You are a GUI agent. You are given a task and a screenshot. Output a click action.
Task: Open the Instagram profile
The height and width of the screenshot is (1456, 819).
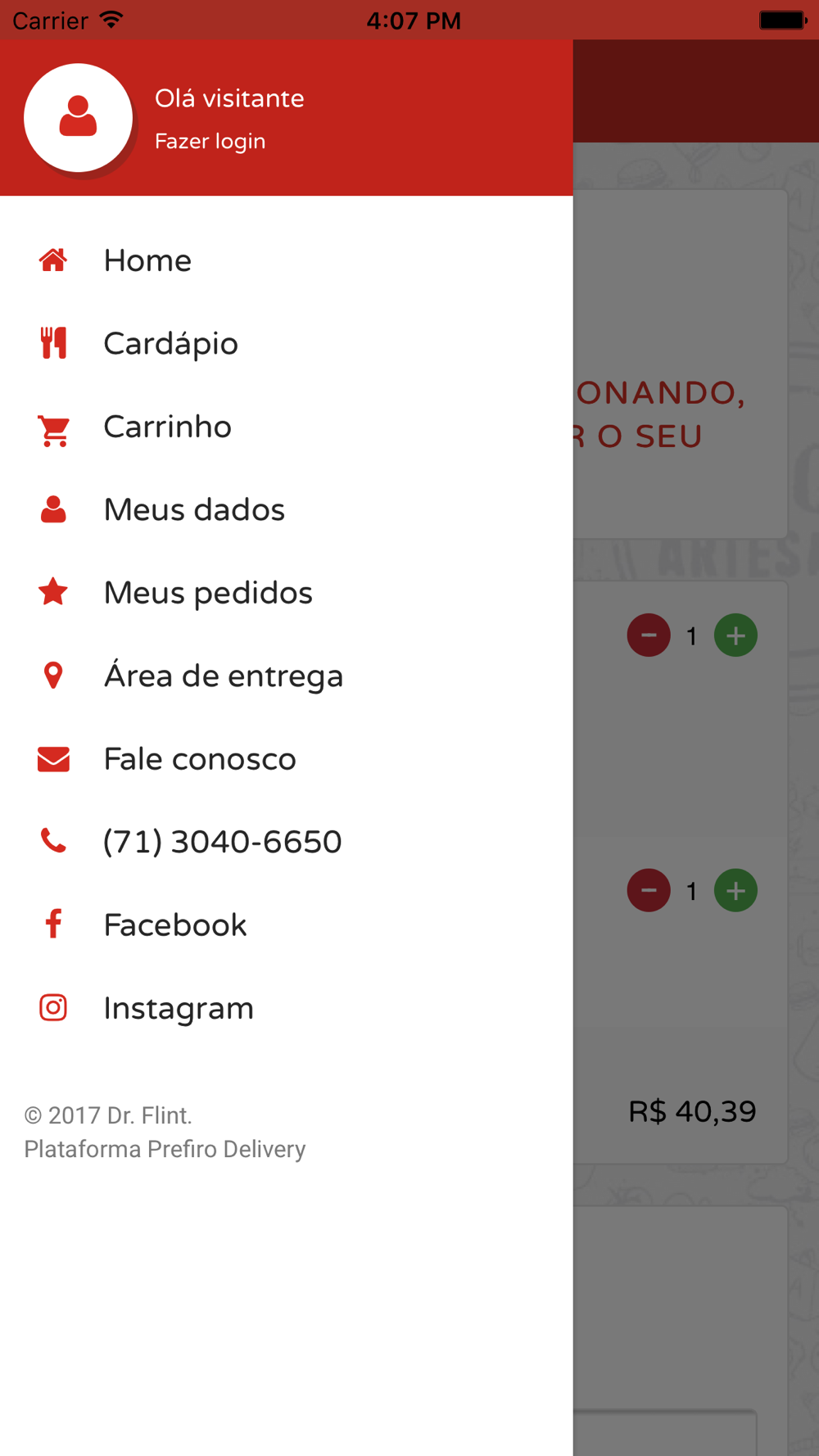(287, 1008)
